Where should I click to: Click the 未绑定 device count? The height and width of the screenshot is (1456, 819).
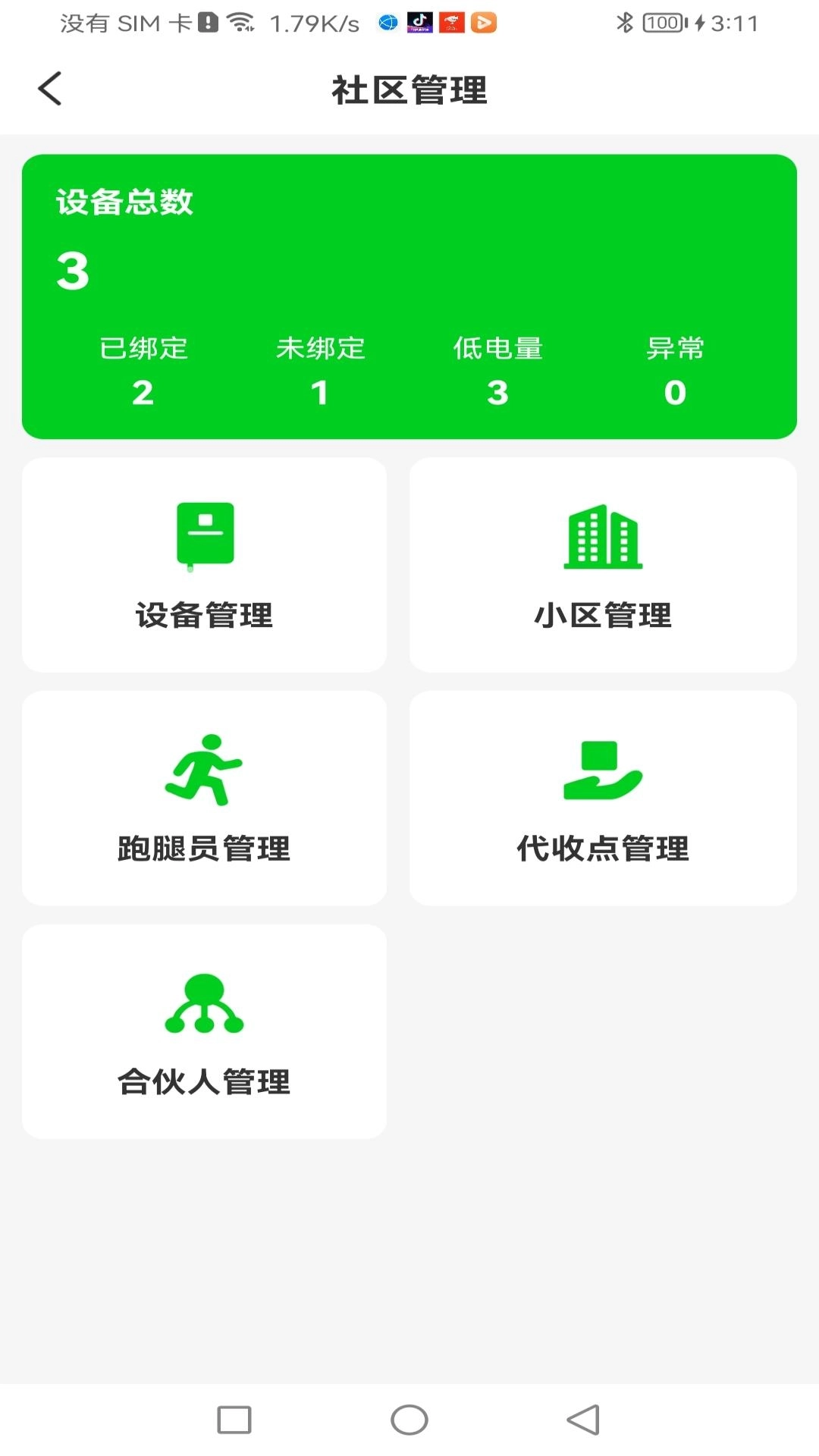tap(320, 391)
